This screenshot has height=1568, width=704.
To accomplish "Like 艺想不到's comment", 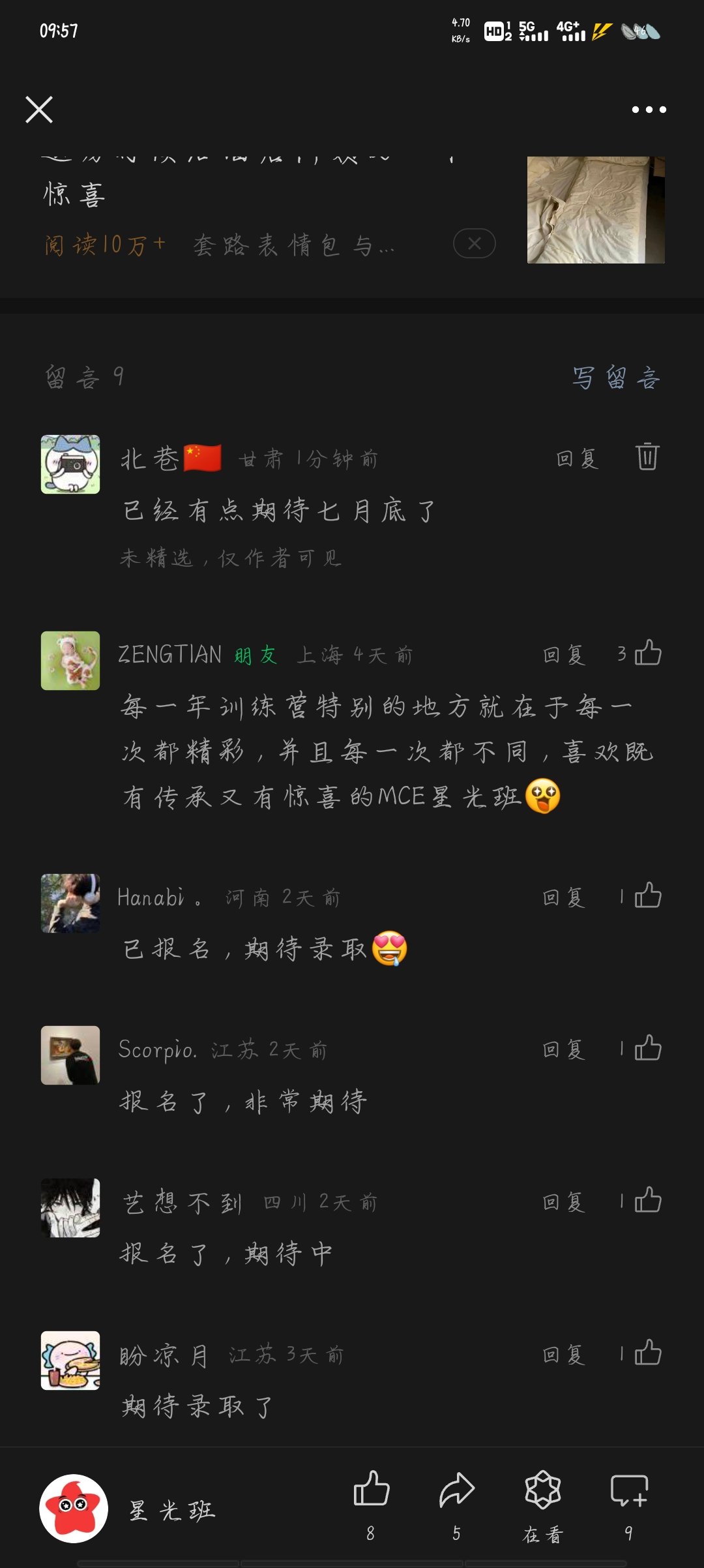I will 647,1200.
